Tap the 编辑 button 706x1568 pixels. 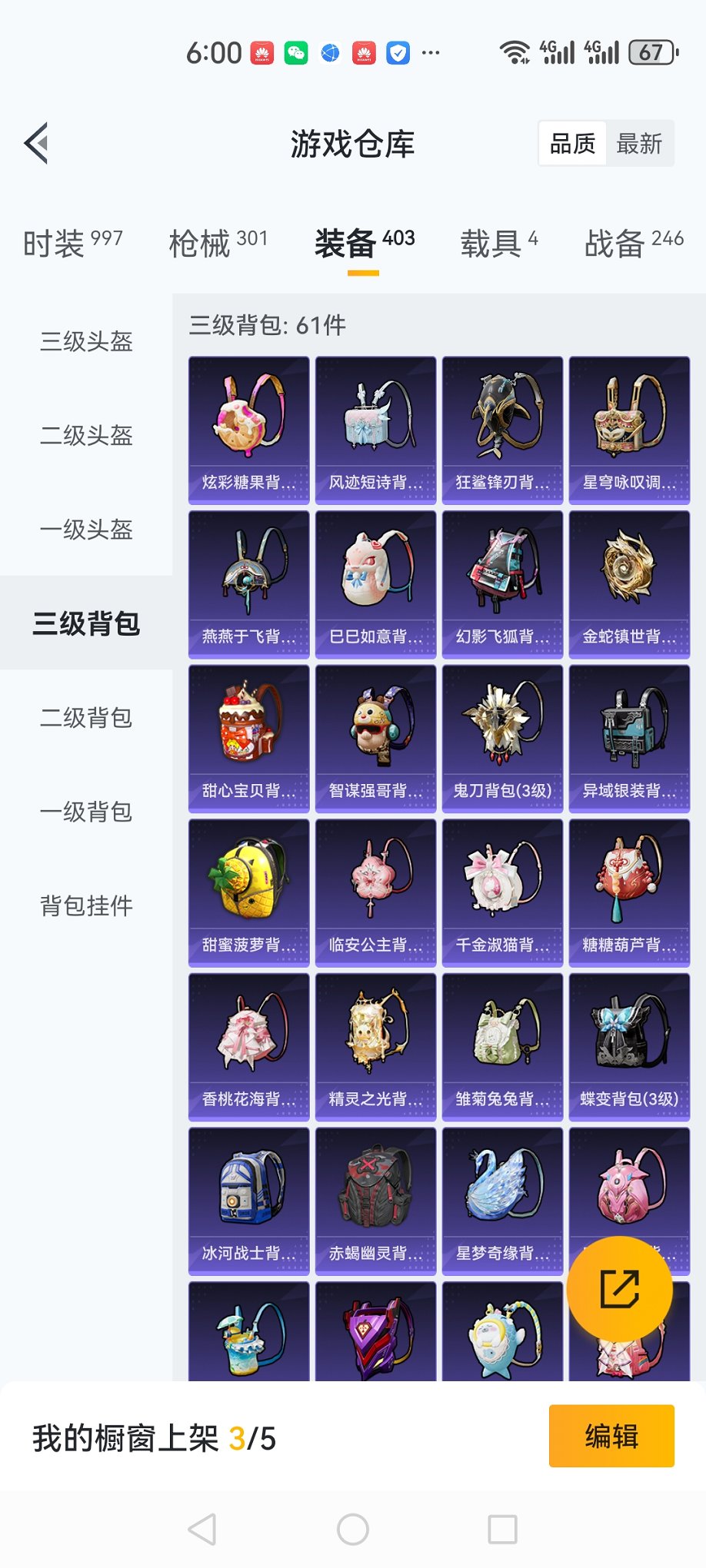click(611, 1436)
